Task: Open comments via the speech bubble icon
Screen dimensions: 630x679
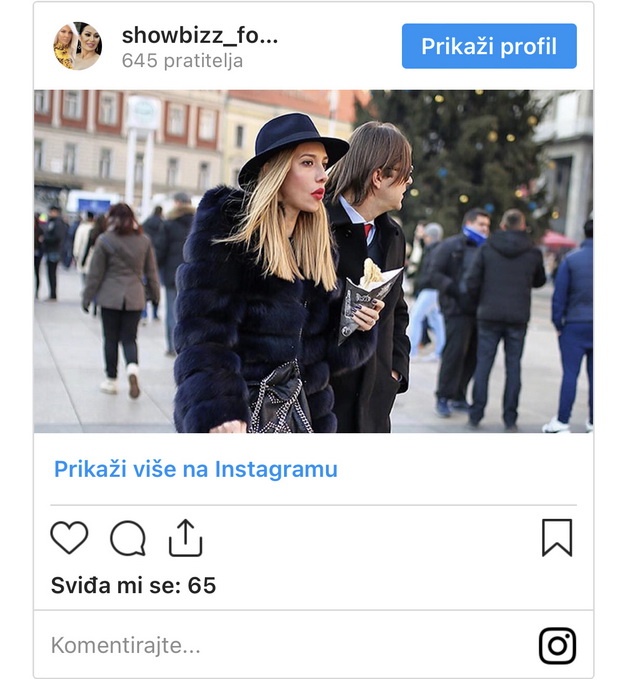Action: [x=127, y=538]
